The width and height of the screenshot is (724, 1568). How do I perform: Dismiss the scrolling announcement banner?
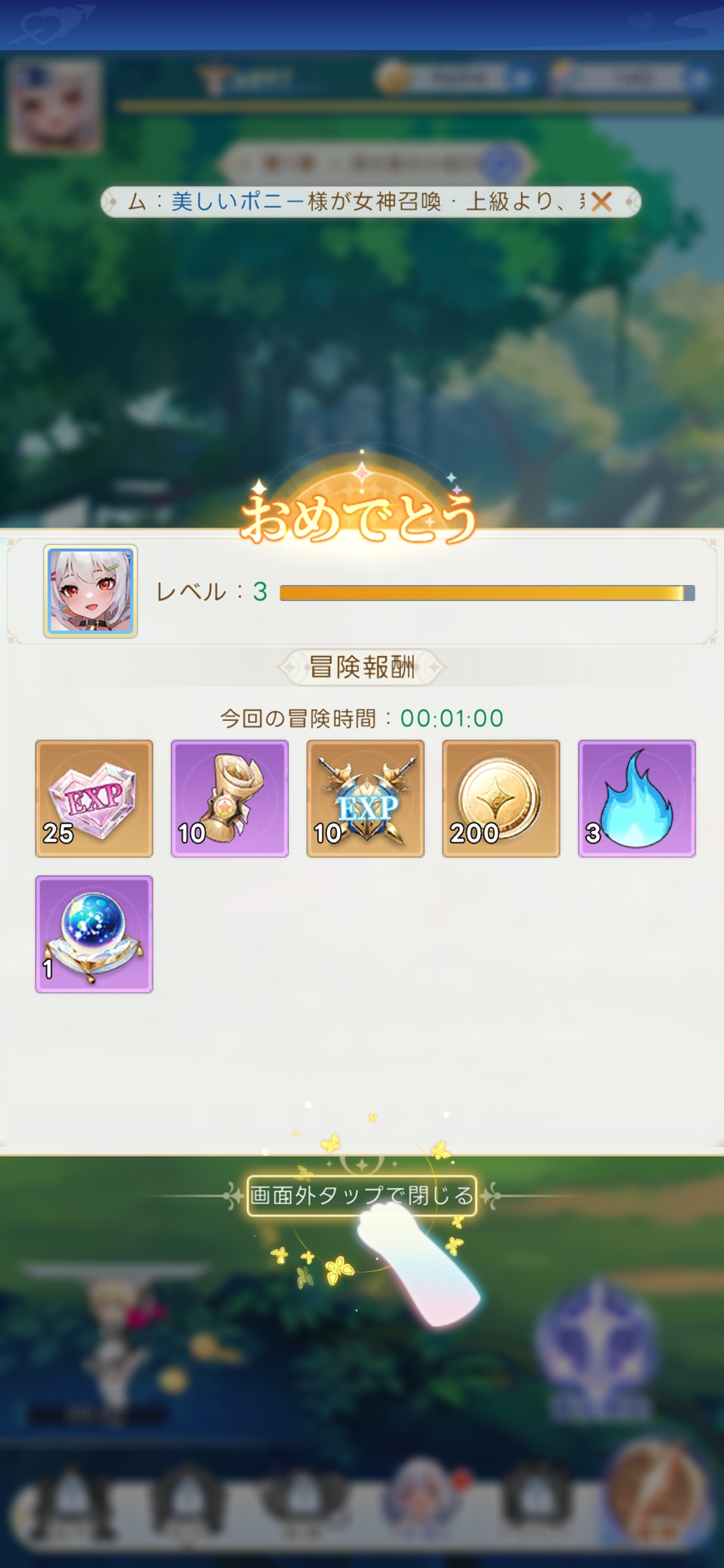coord(601,202)
